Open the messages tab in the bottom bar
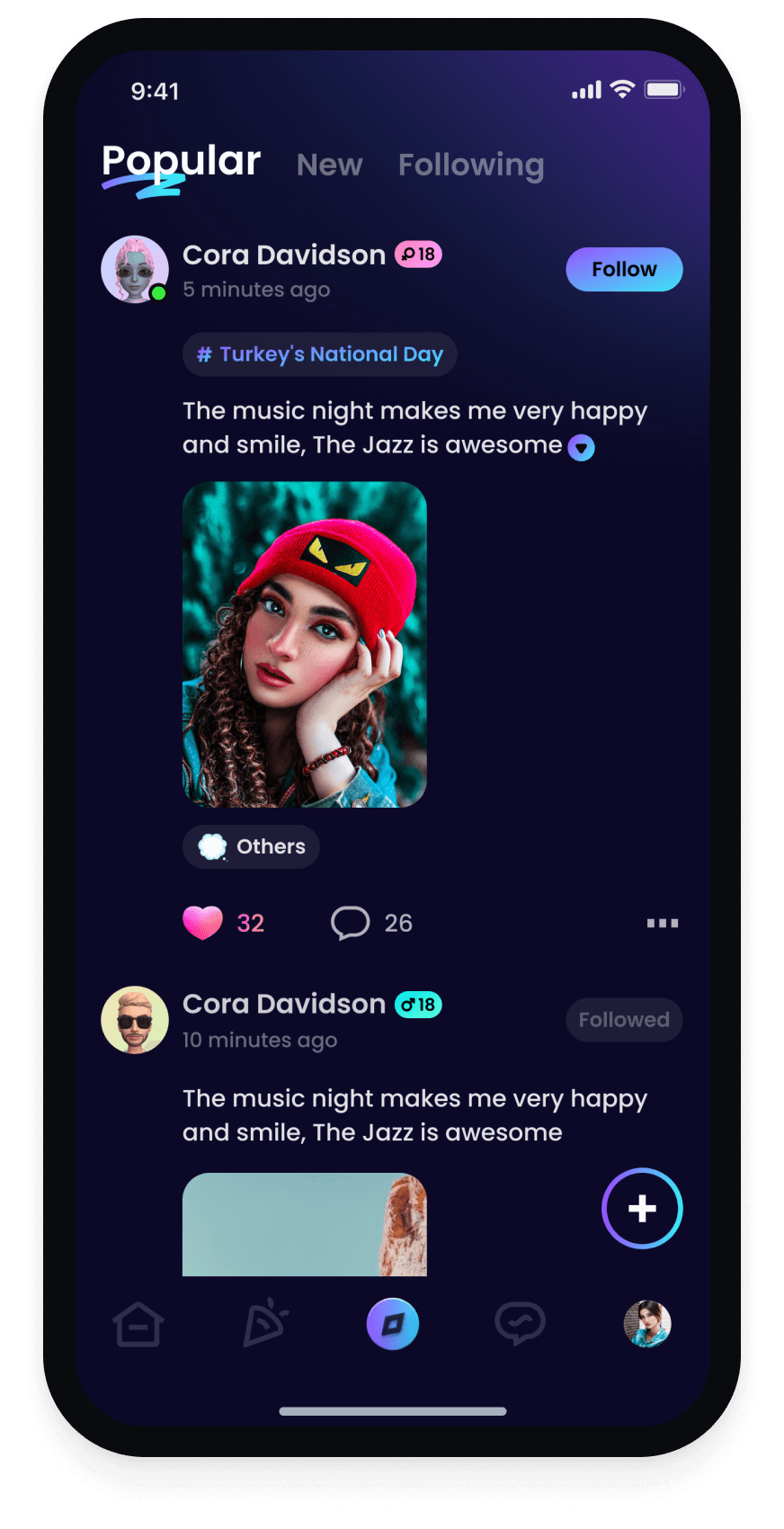 click(520, 1324)
